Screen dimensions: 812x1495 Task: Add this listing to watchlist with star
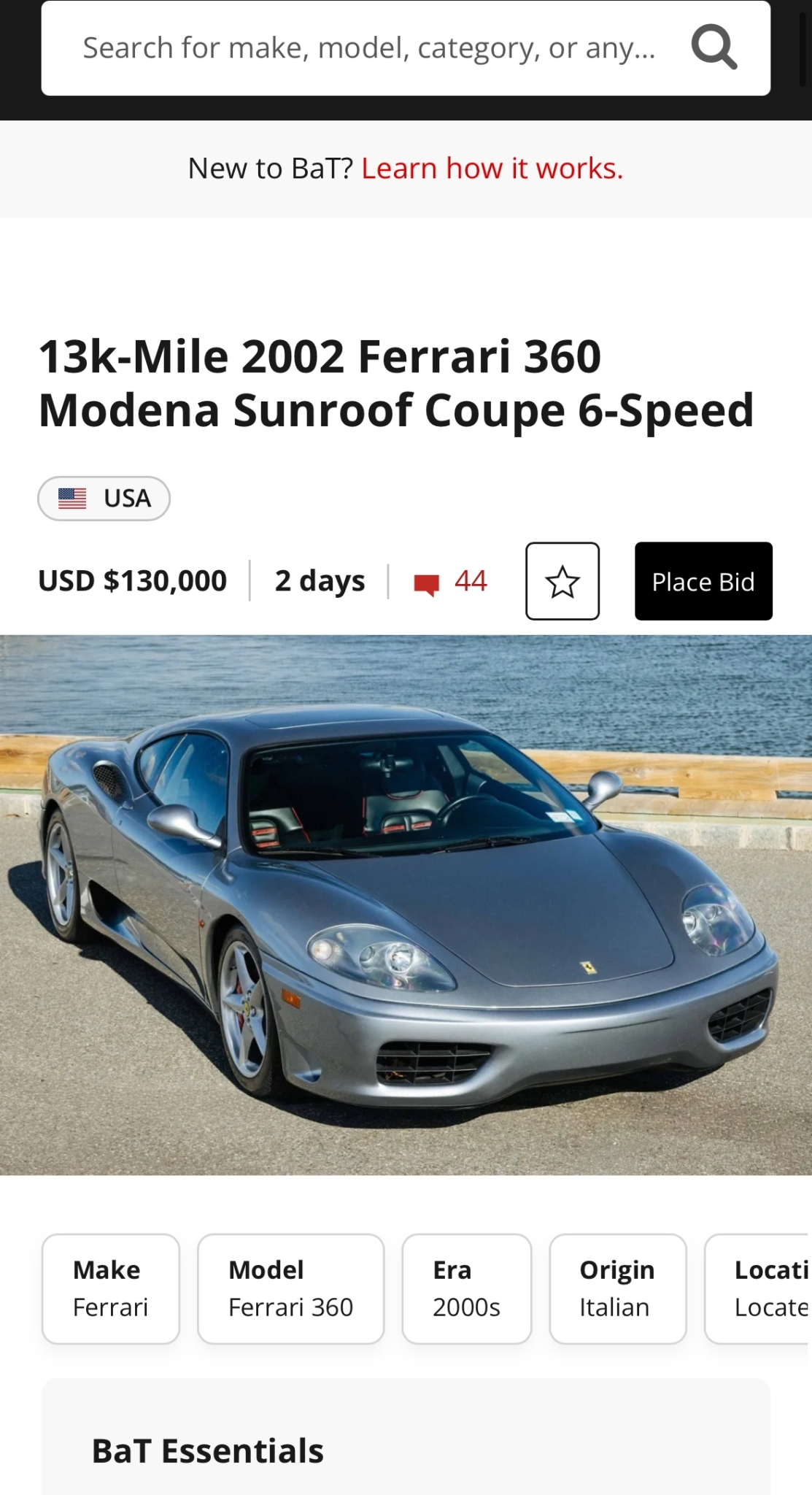[562, 582]
